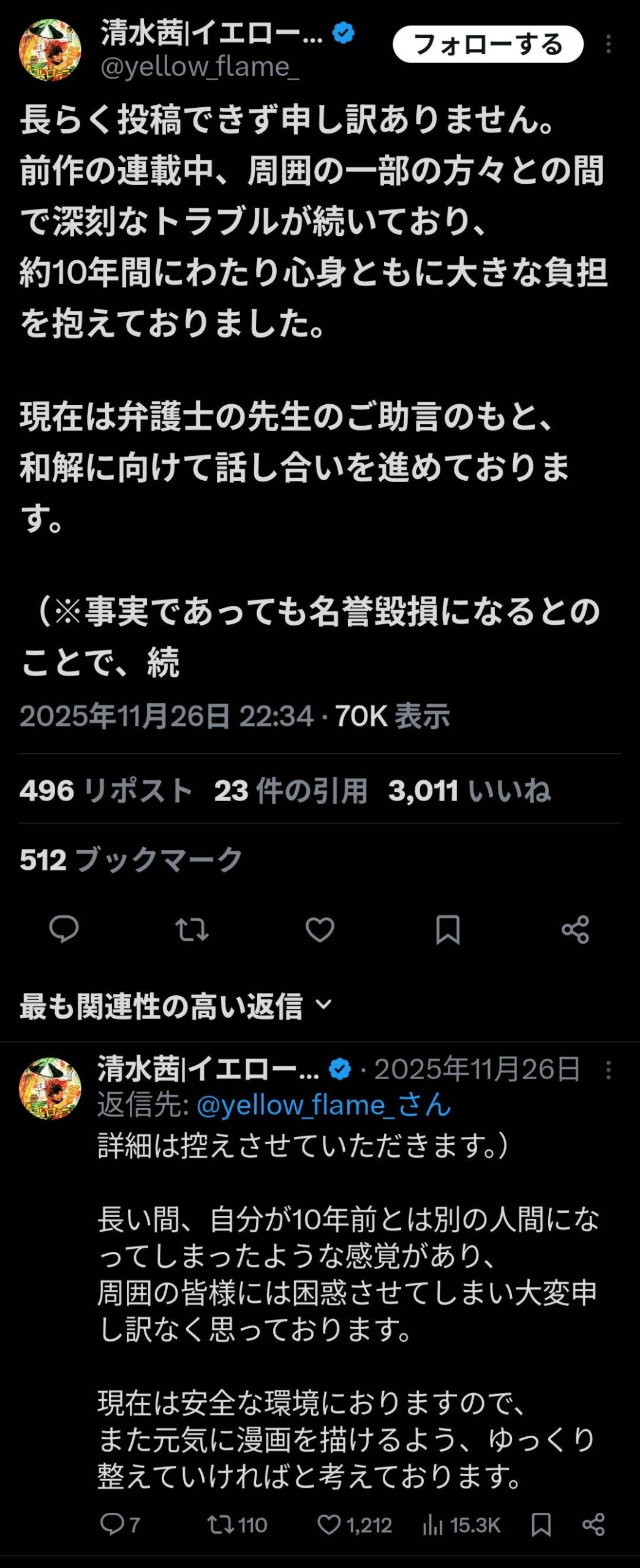This screenshot has width=640, height=1568.
Task: Repost the main post
Action: [x=192, y=929]
